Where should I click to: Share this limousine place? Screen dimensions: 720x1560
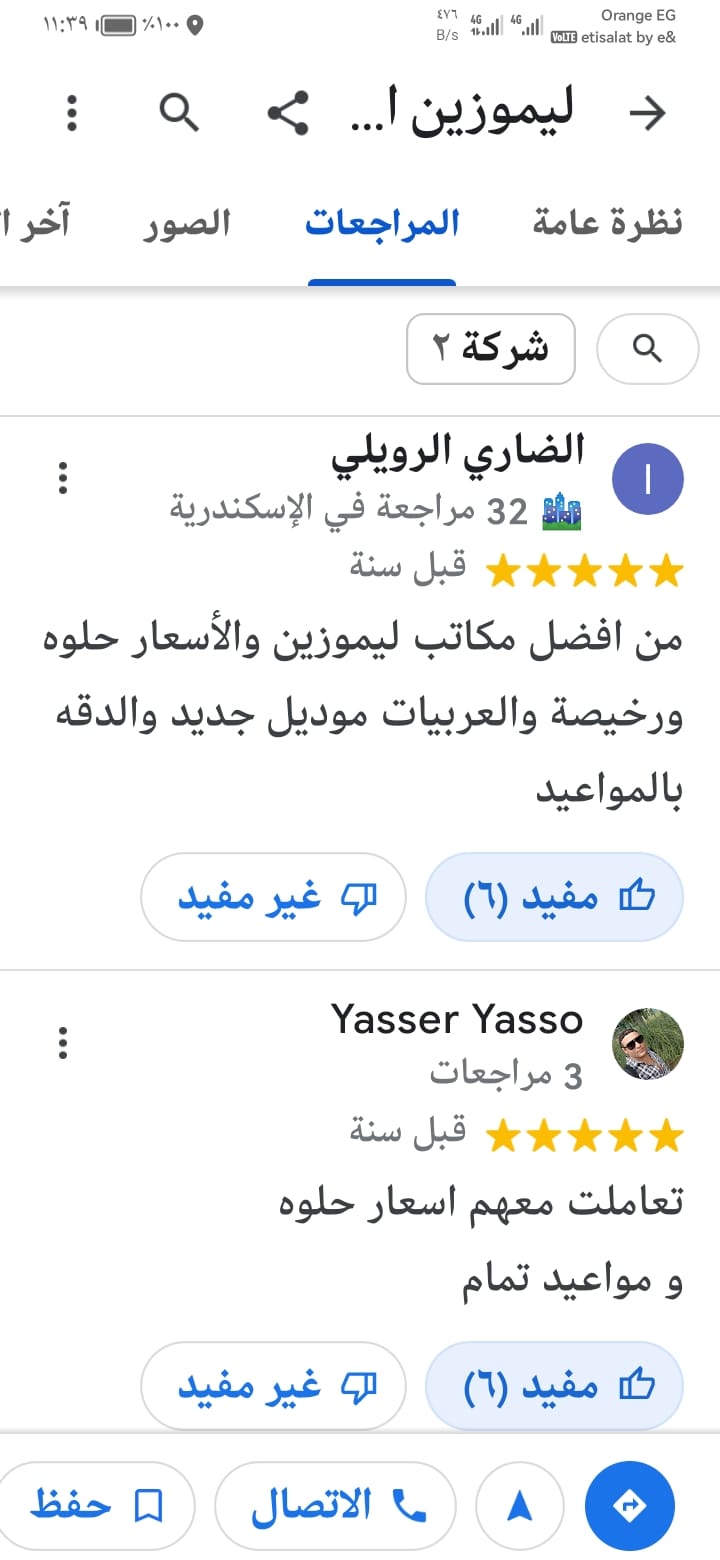pyautogui.click(x=288, y=113)
